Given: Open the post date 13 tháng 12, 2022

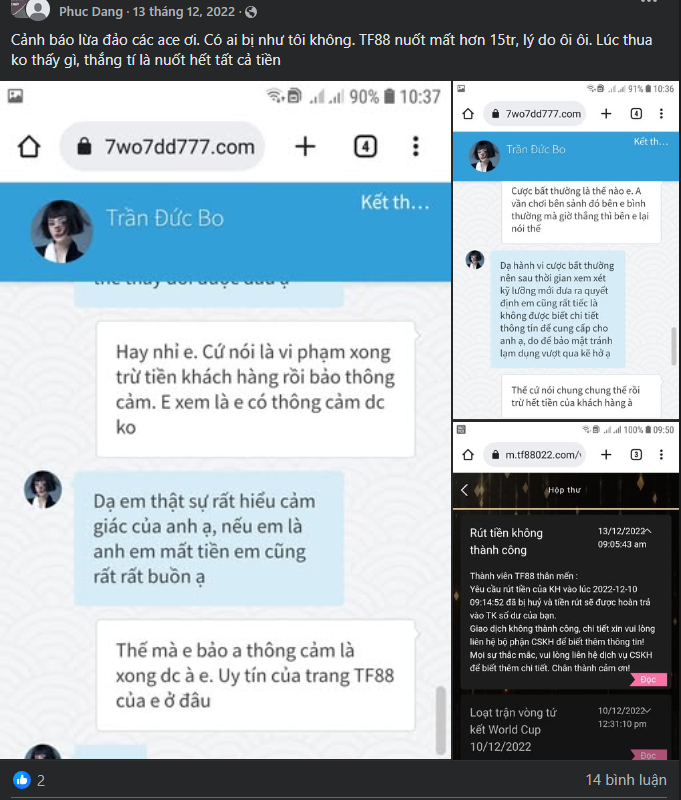Looking at the screenshot, I should click(x=190, y=12).
